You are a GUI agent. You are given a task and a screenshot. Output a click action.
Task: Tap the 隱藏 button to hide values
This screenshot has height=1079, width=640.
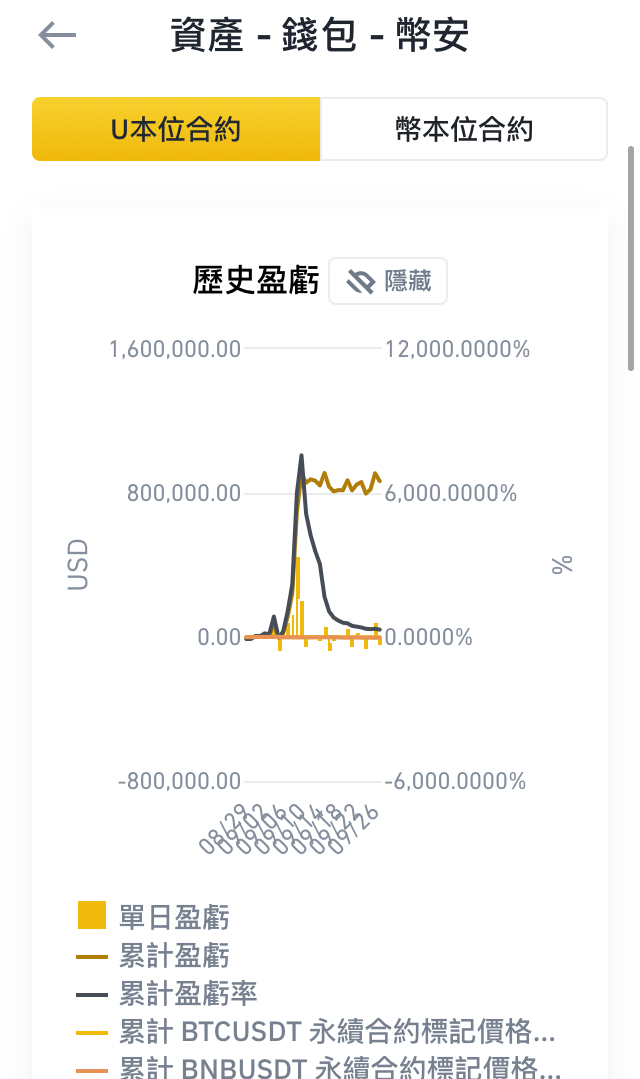pos(388,281)
